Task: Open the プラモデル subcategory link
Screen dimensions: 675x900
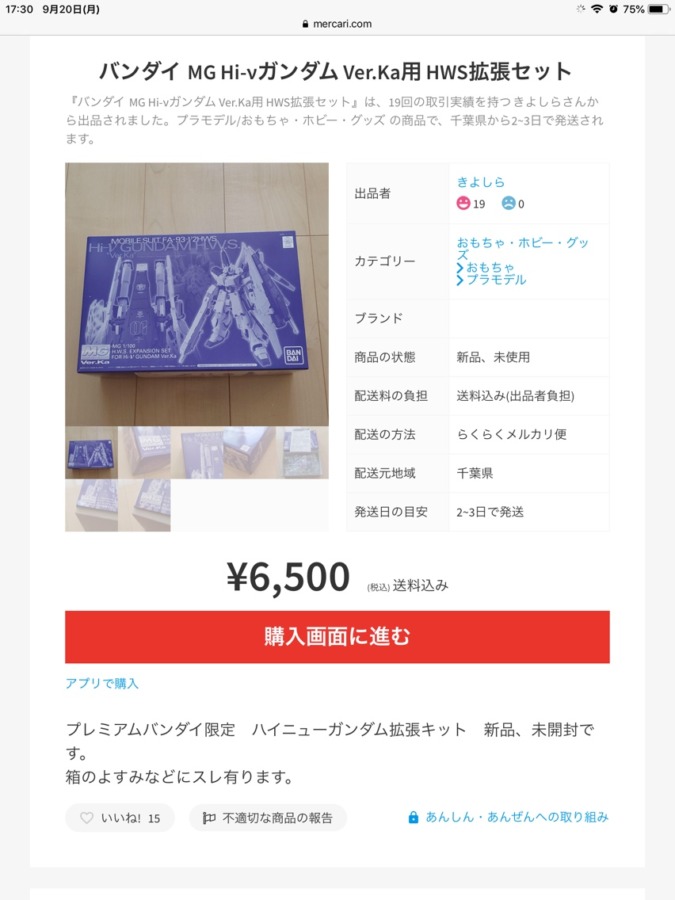Action: (x=495, y=280)
